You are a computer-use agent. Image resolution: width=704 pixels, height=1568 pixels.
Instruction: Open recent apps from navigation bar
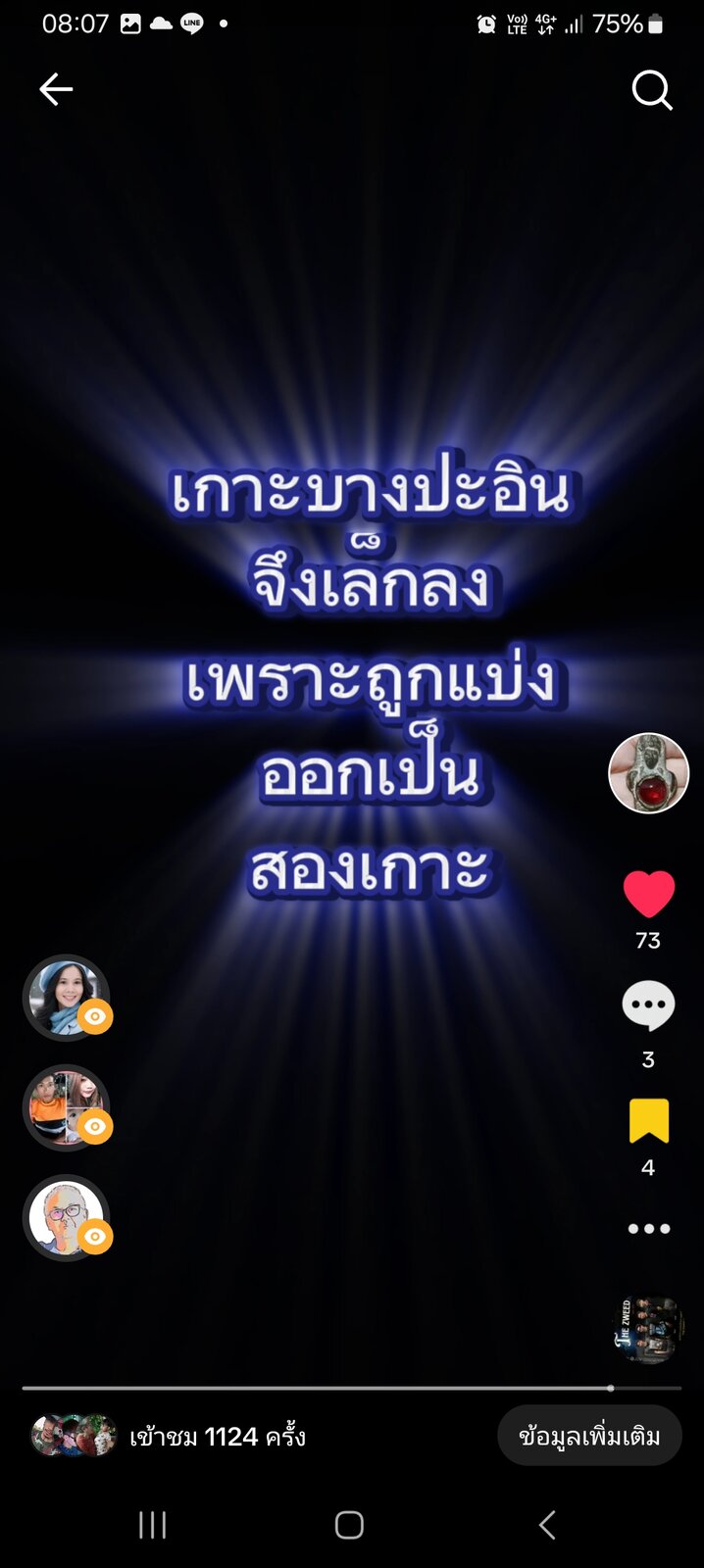152,1525
